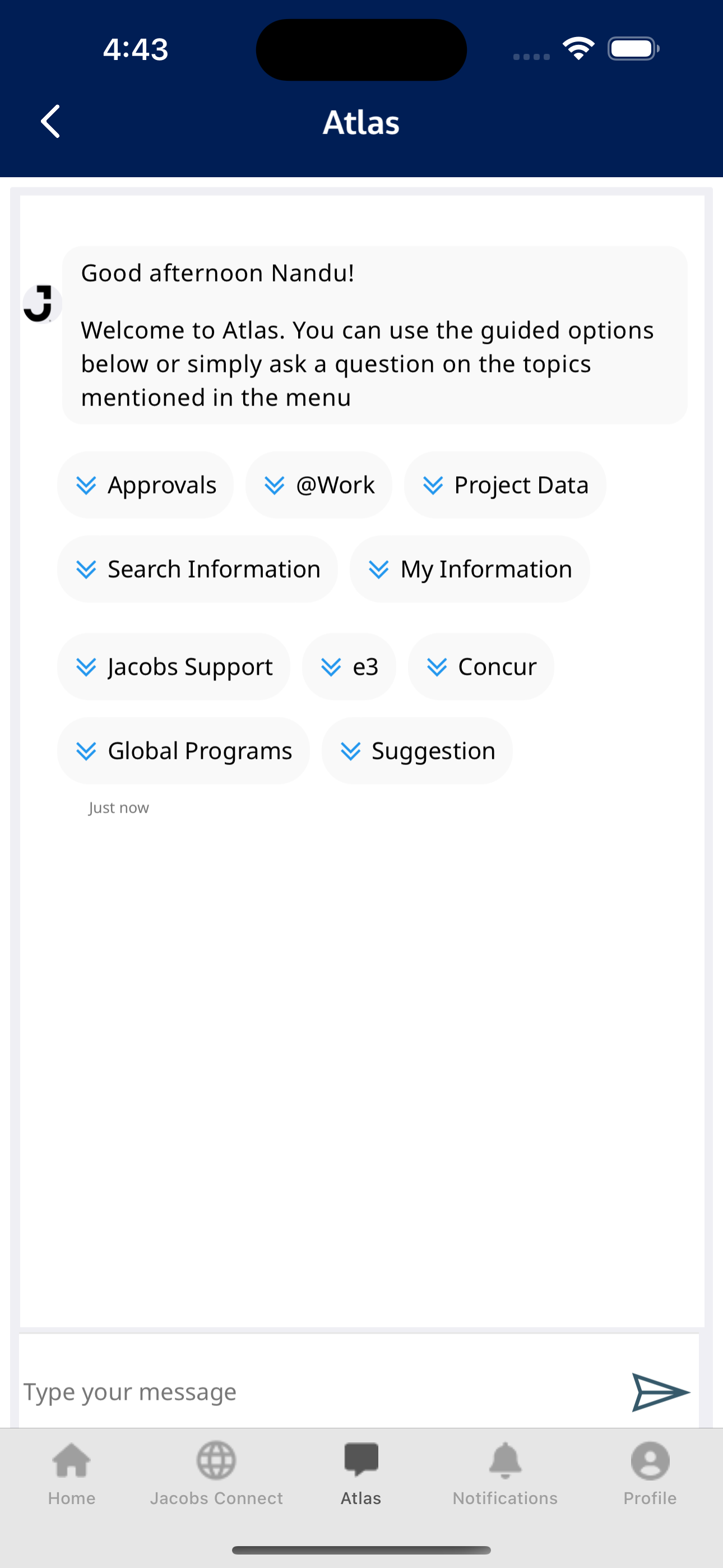Select My Information chip
723x1568 pixels.
point(469,569)
